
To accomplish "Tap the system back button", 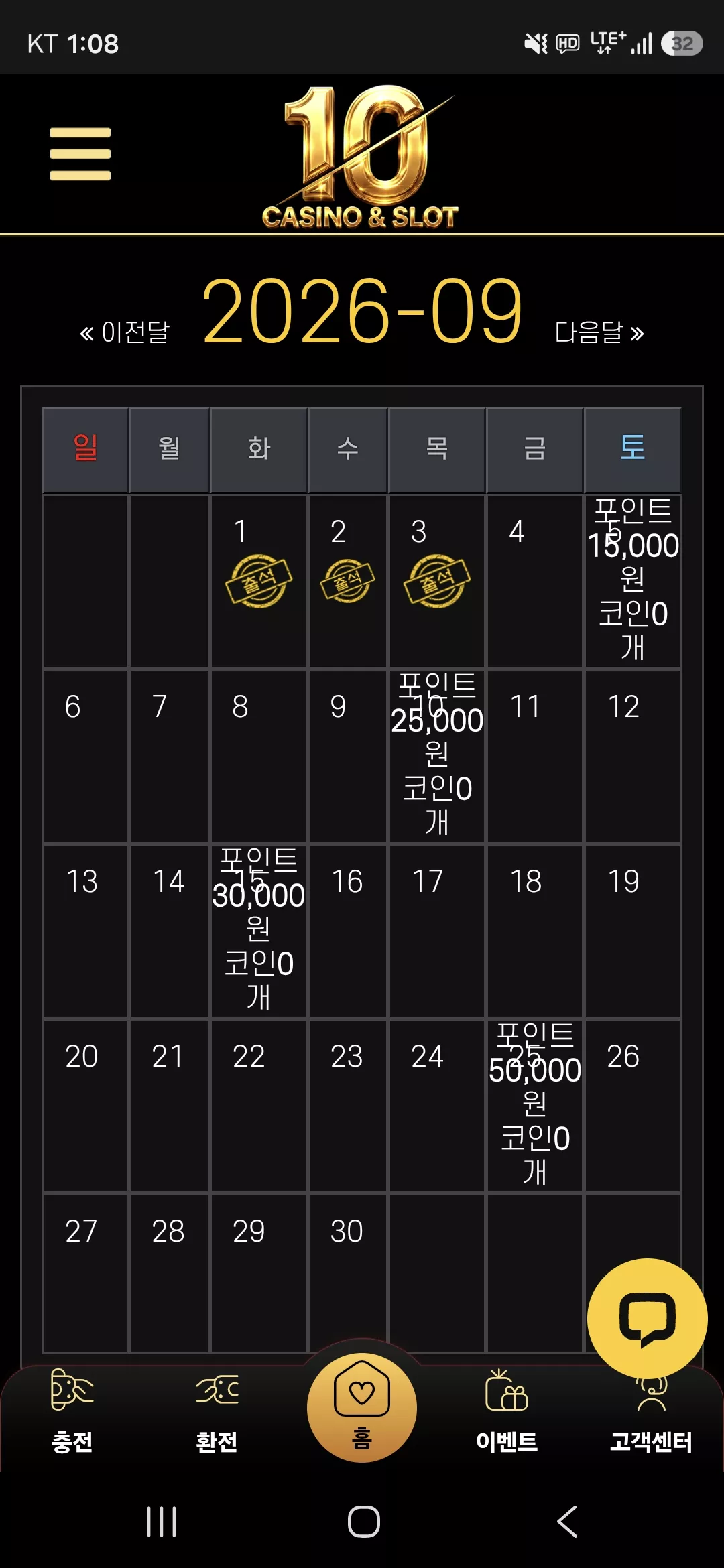I will [x=567, y=1521].
